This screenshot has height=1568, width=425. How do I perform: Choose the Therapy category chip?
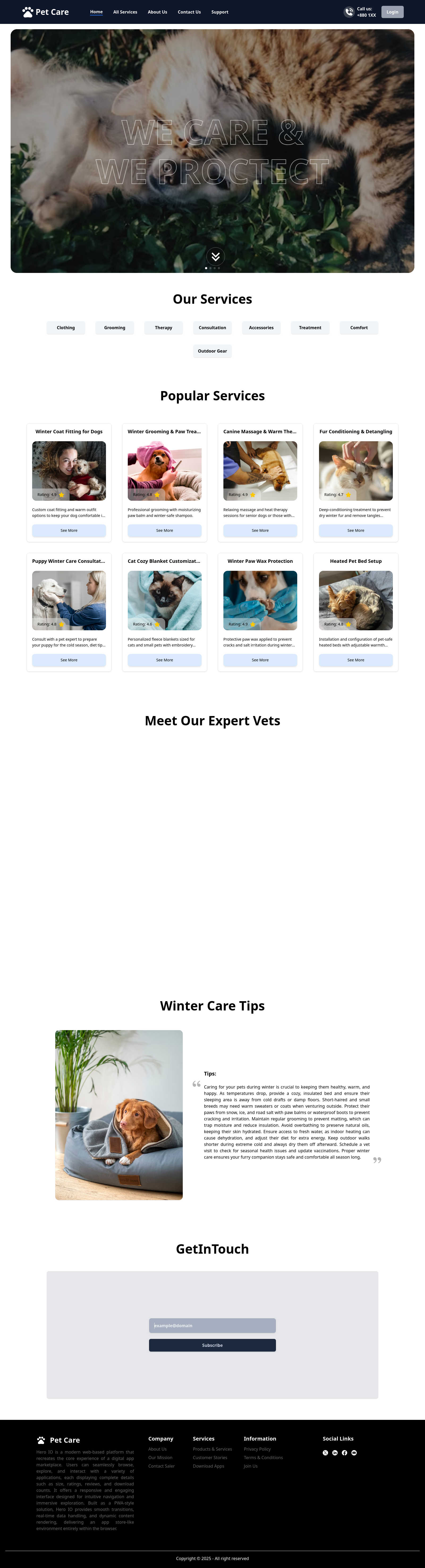point(163,327)
